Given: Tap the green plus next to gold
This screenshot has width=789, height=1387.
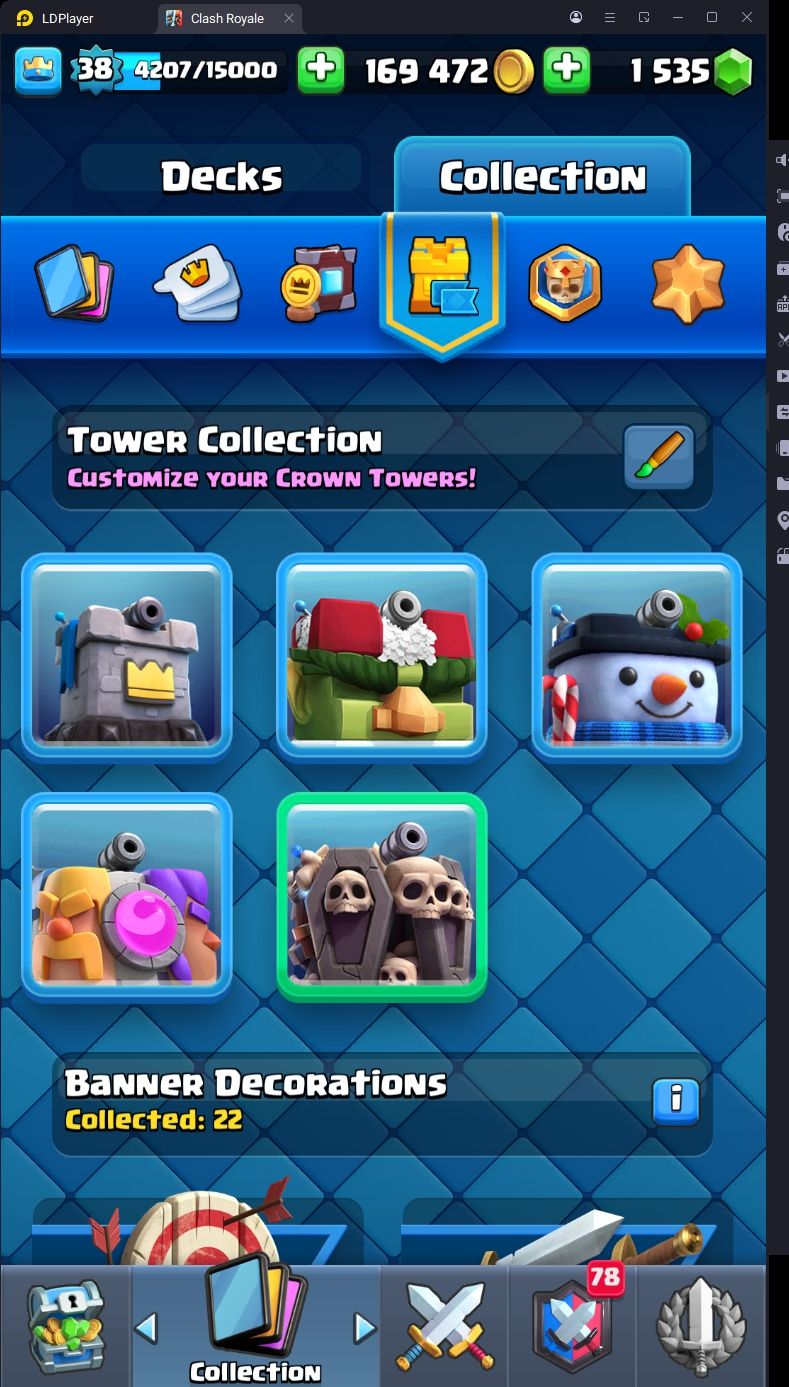Looking at the screenshot, I should pyautogui.click(x=566, y=70).
